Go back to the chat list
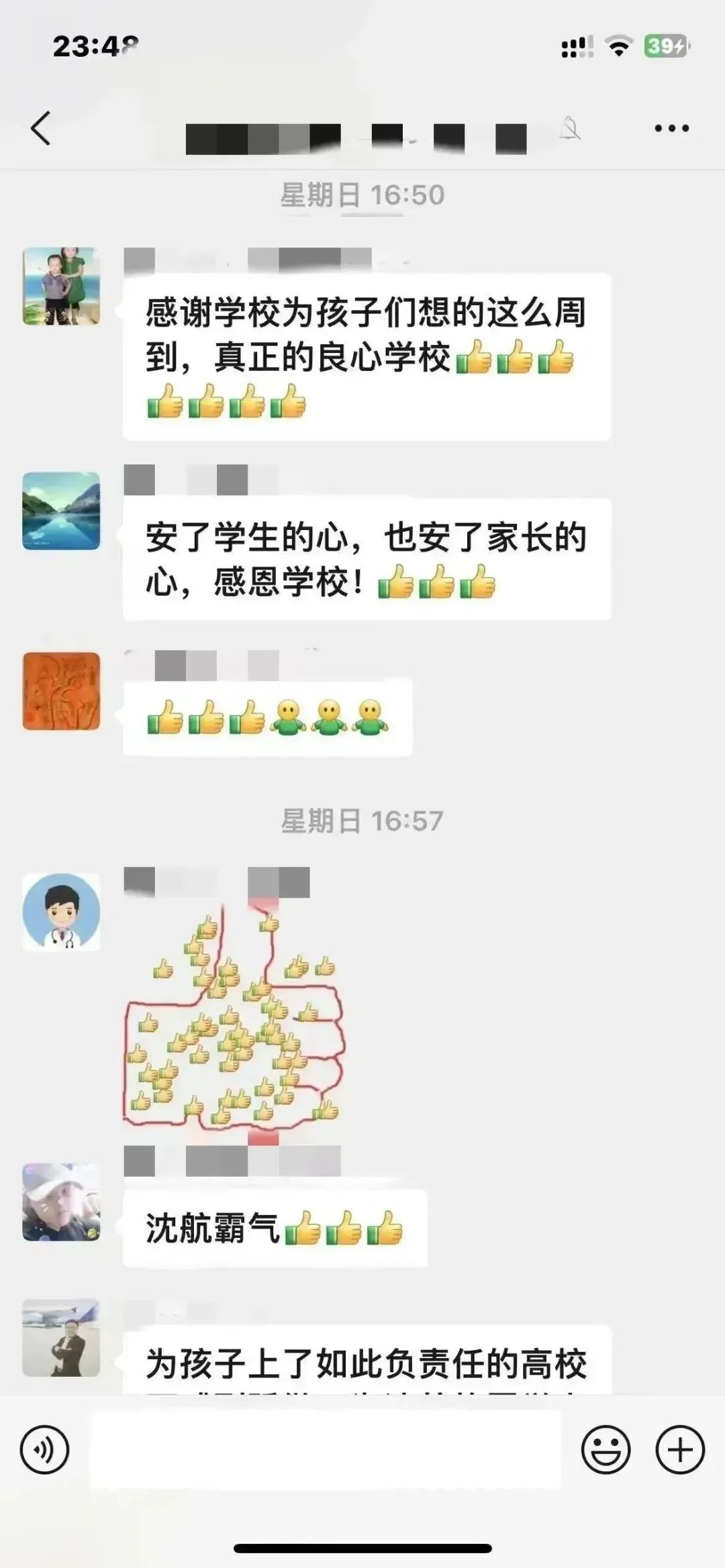 [42, 128]
